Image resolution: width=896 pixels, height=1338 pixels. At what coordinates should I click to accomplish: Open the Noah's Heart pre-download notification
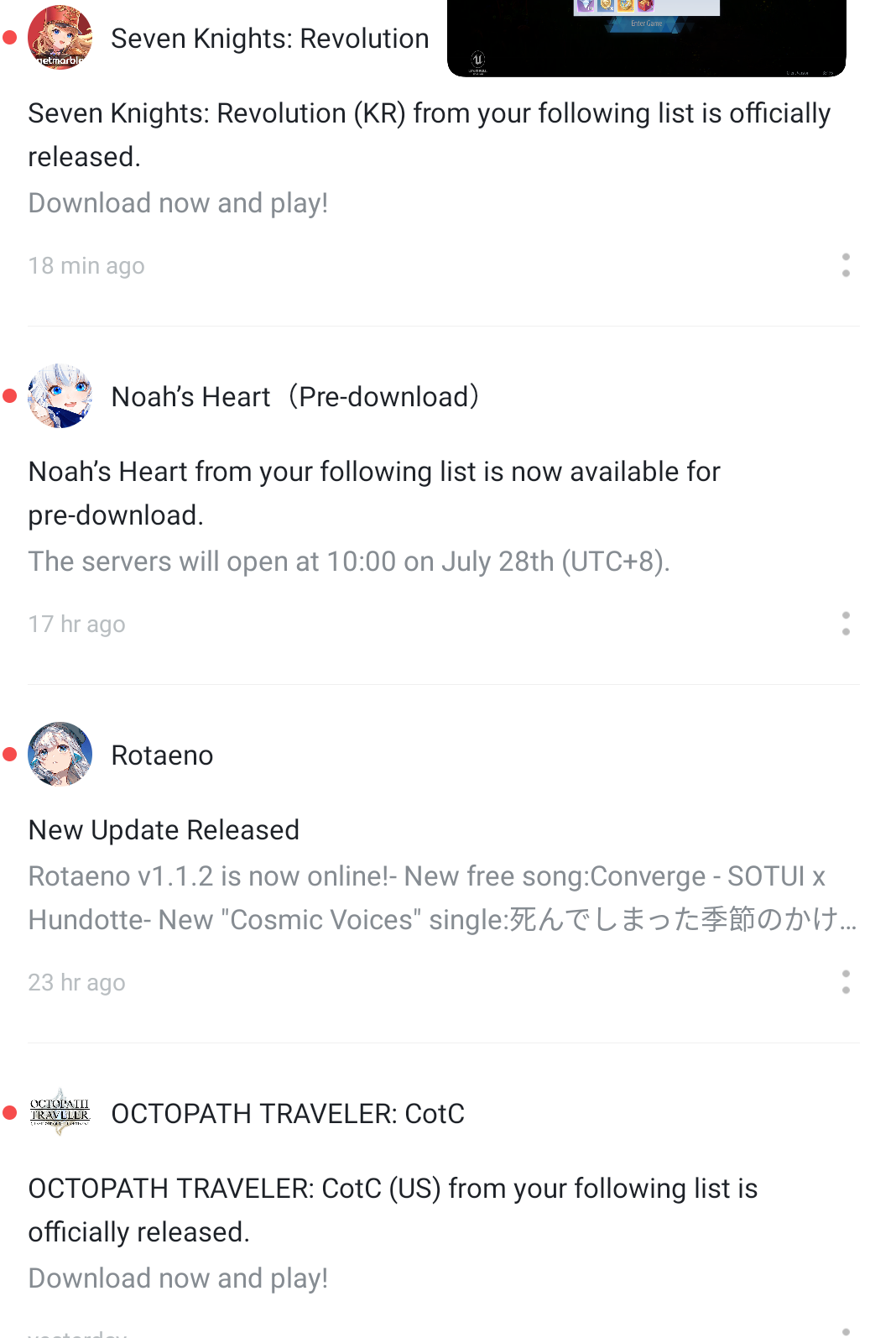coord(373,494)
